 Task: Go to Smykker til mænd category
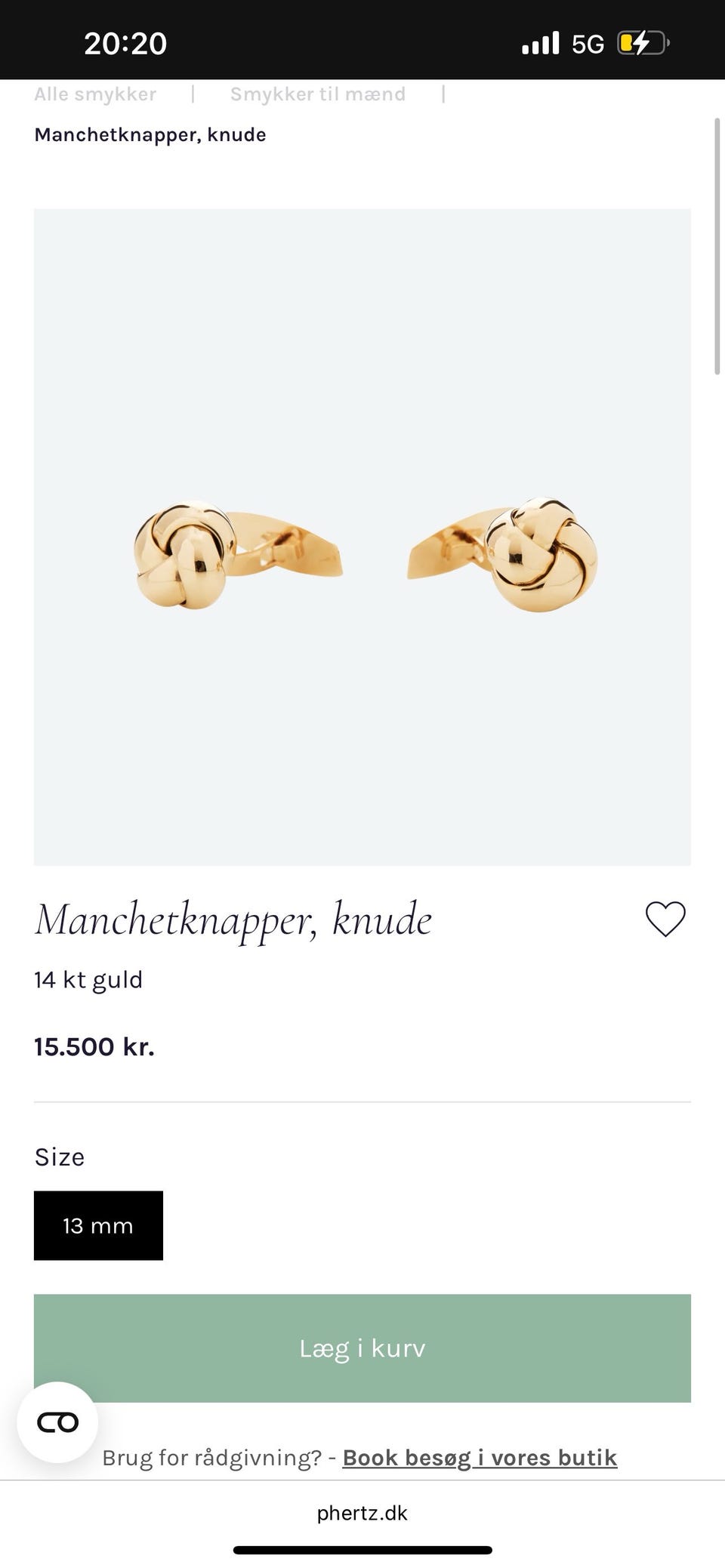point(318,94)
